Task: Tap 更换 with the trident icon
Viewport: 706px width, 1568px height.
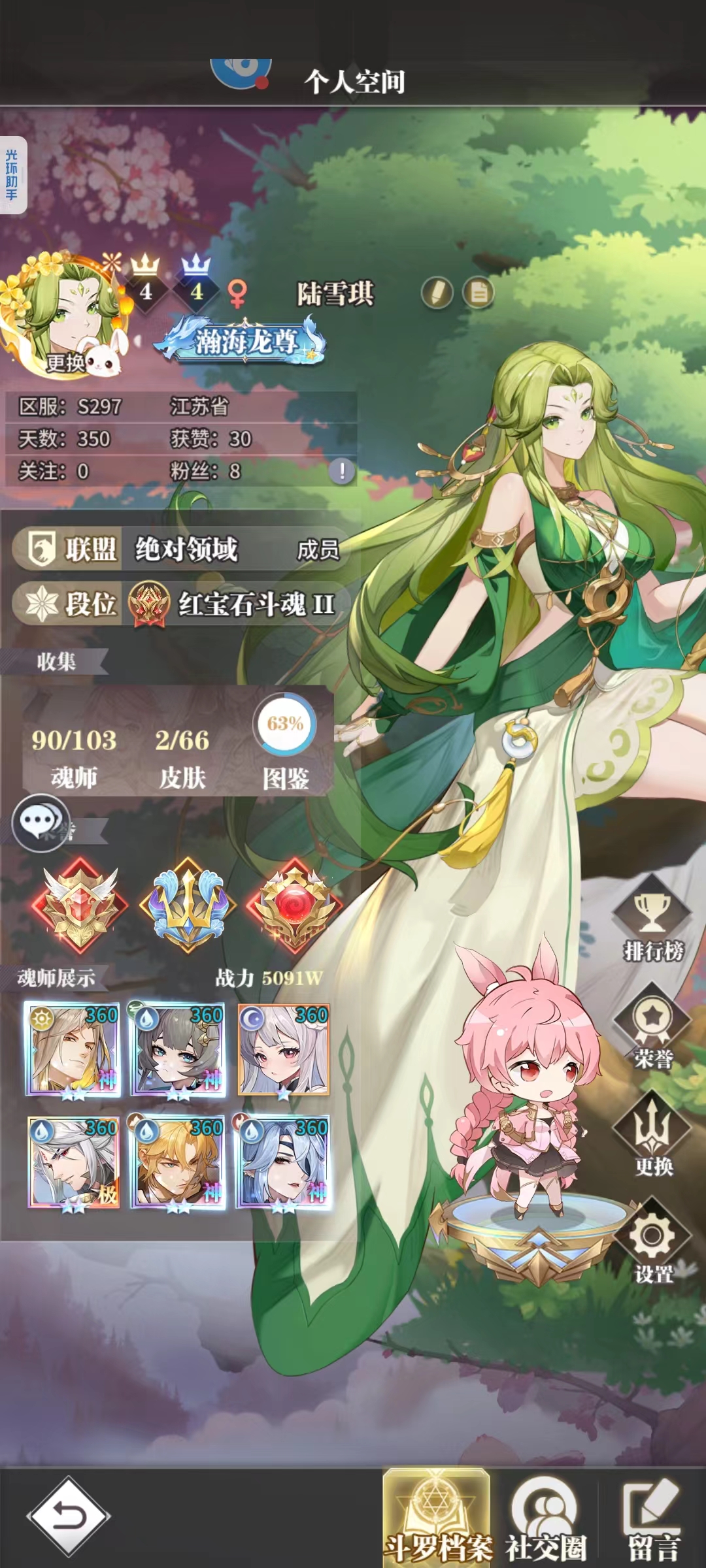Action: tap(652, 1138)
